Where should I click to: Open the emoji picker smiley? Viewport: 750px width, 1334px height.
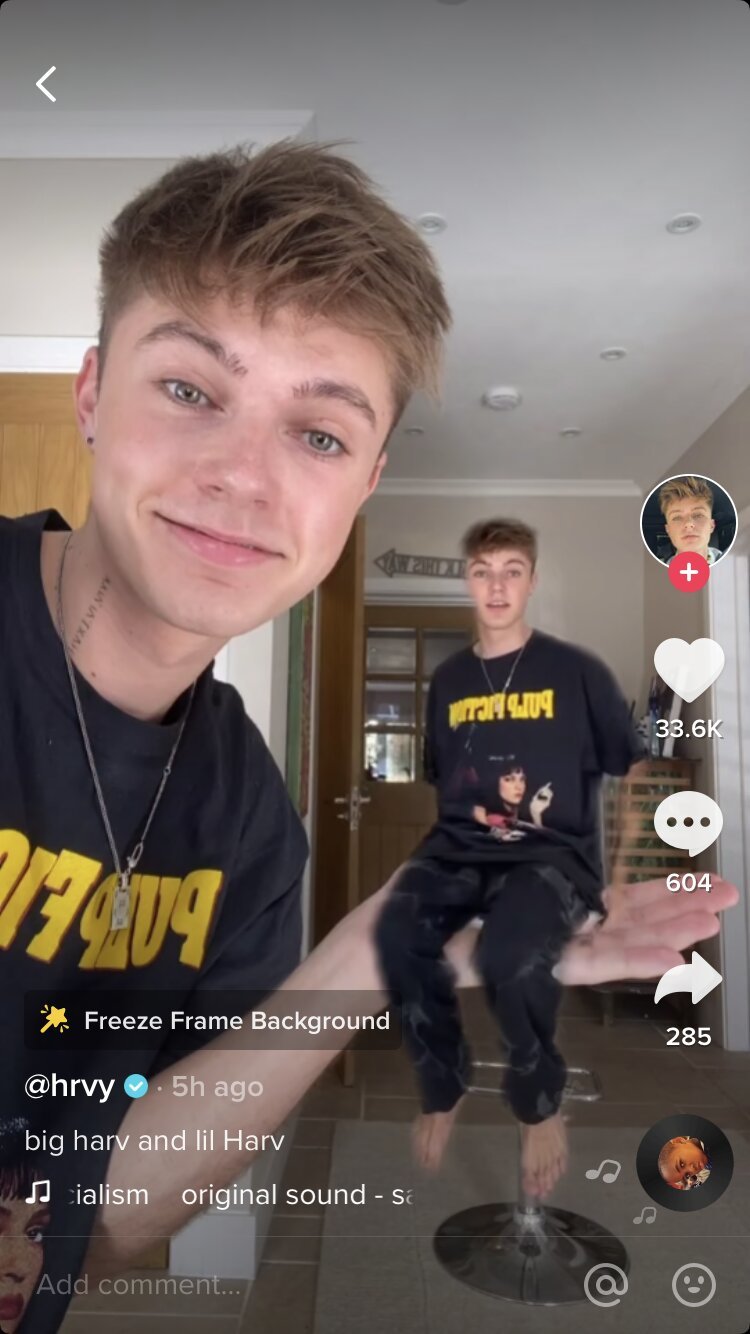click(x=694, y=1284)
